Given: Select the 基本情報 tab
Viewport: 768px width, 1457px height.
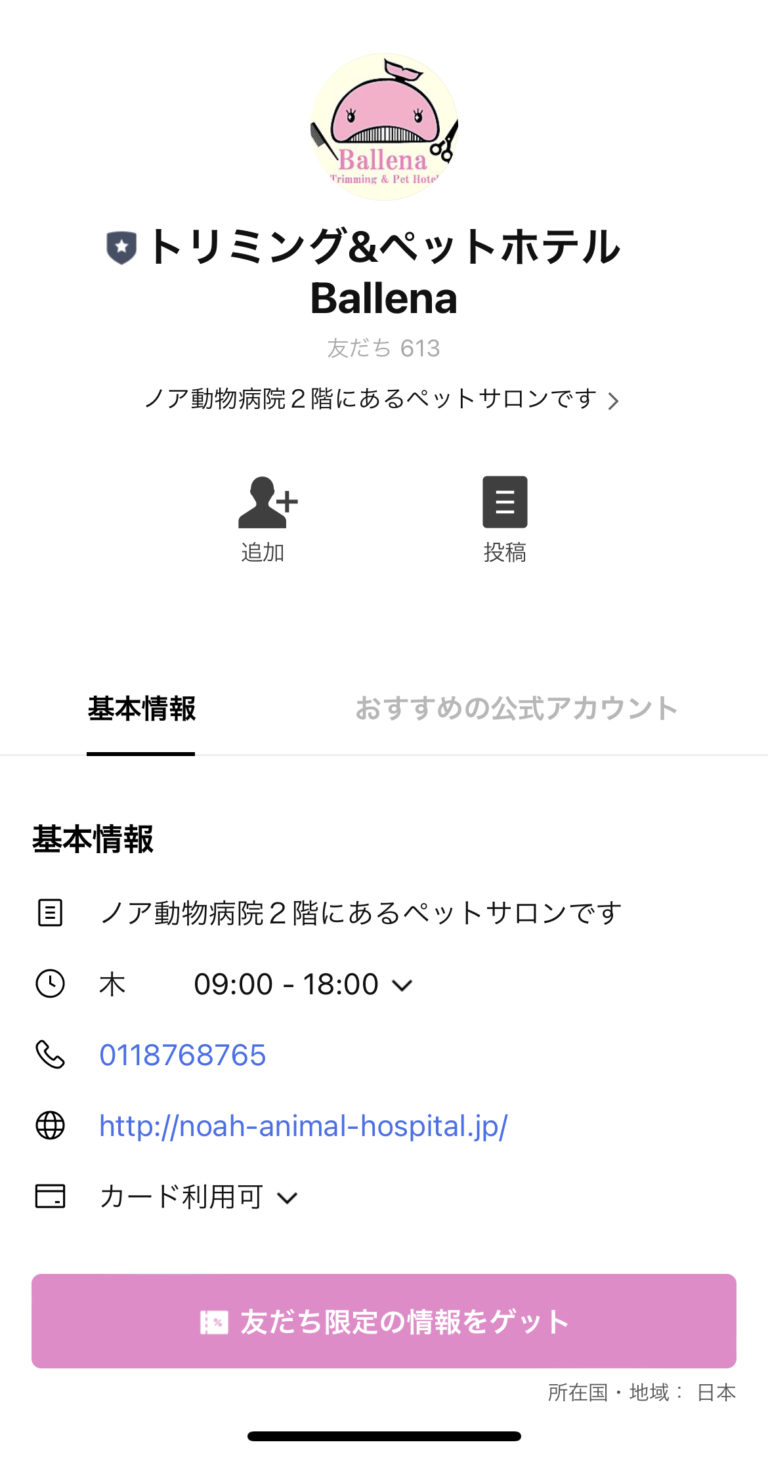Looking at the screenshot, I should click(x=141, y=709).
